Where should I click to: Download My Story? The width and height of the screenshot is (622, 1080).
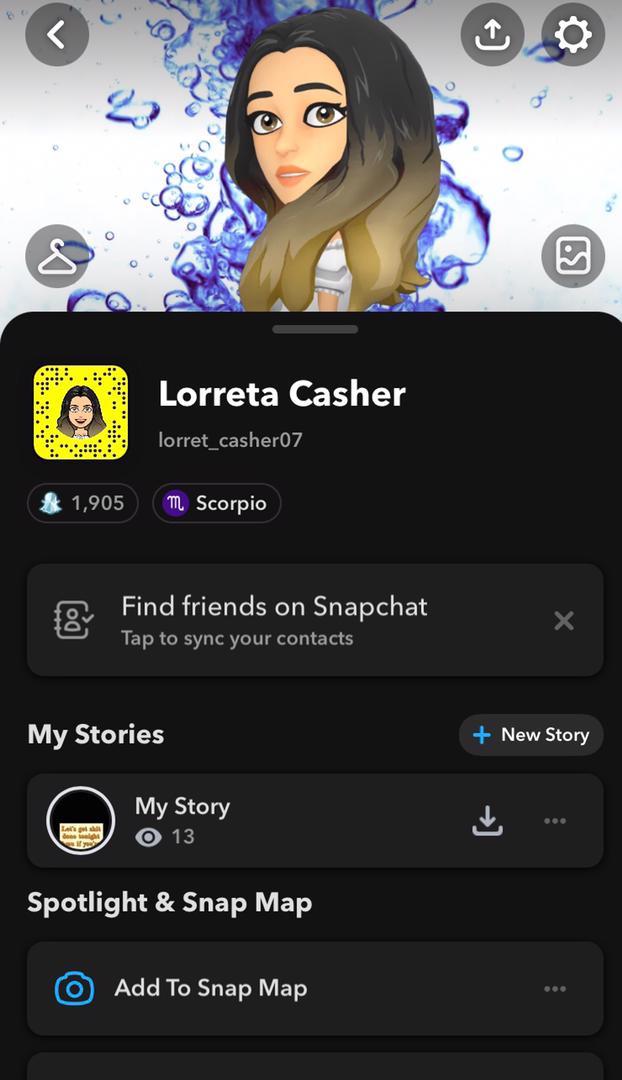(x=487, y=821)
